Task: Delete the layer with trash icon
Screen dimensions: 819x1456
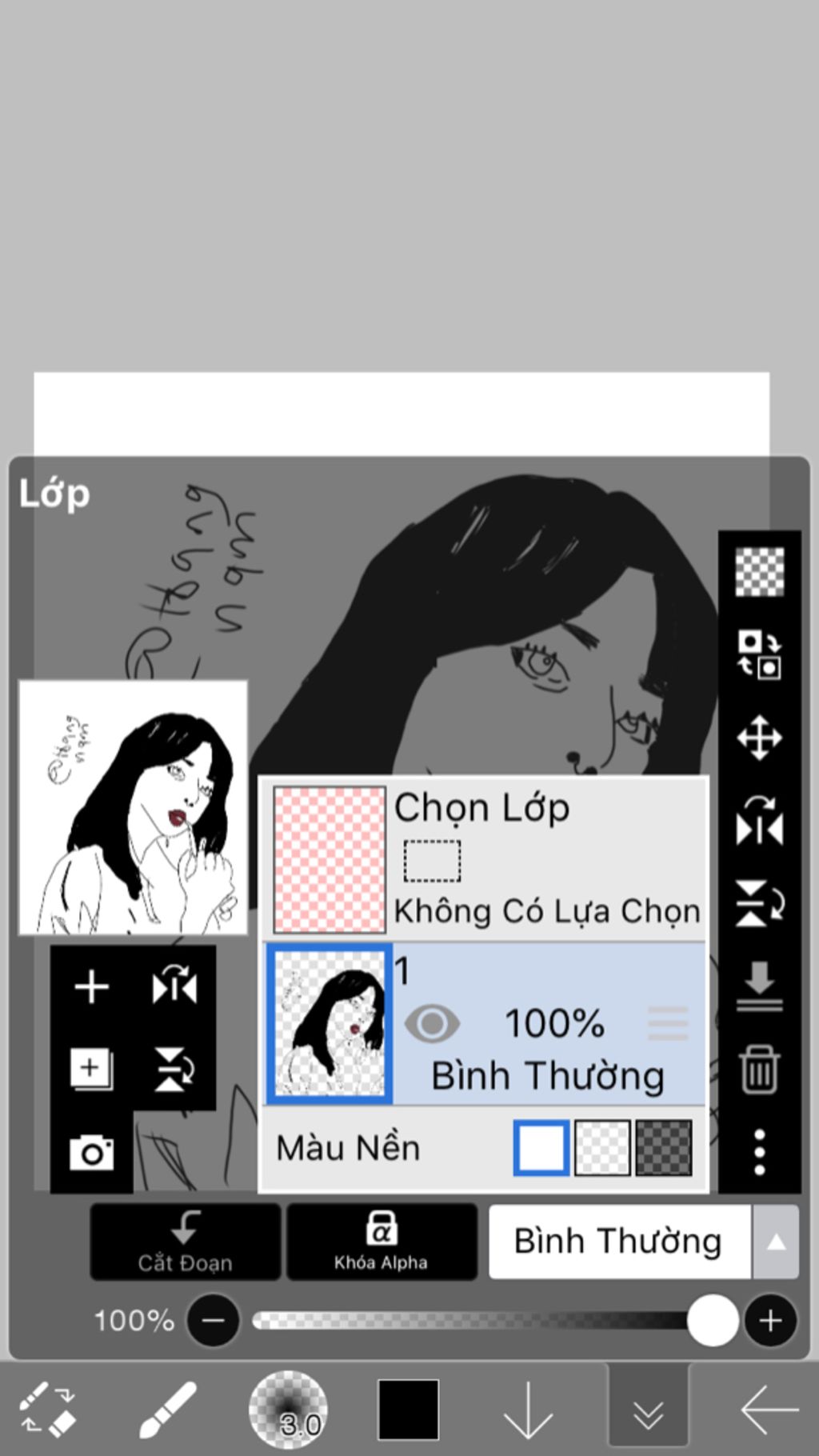Action: (x=759, y=1070)
